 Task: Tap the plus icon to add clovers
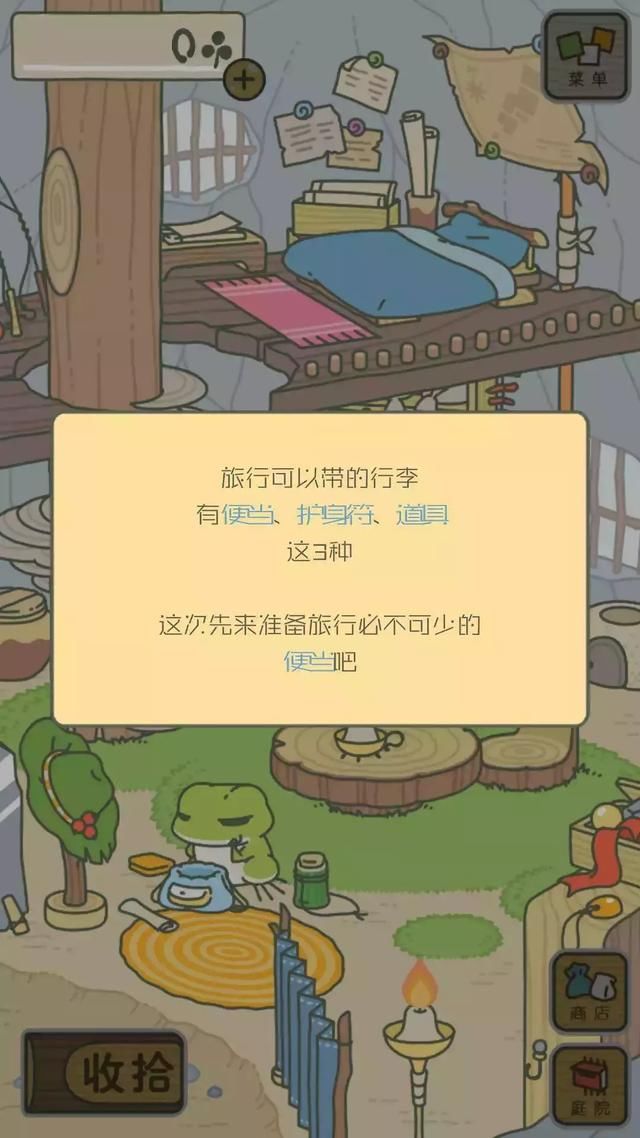[243, 78]
